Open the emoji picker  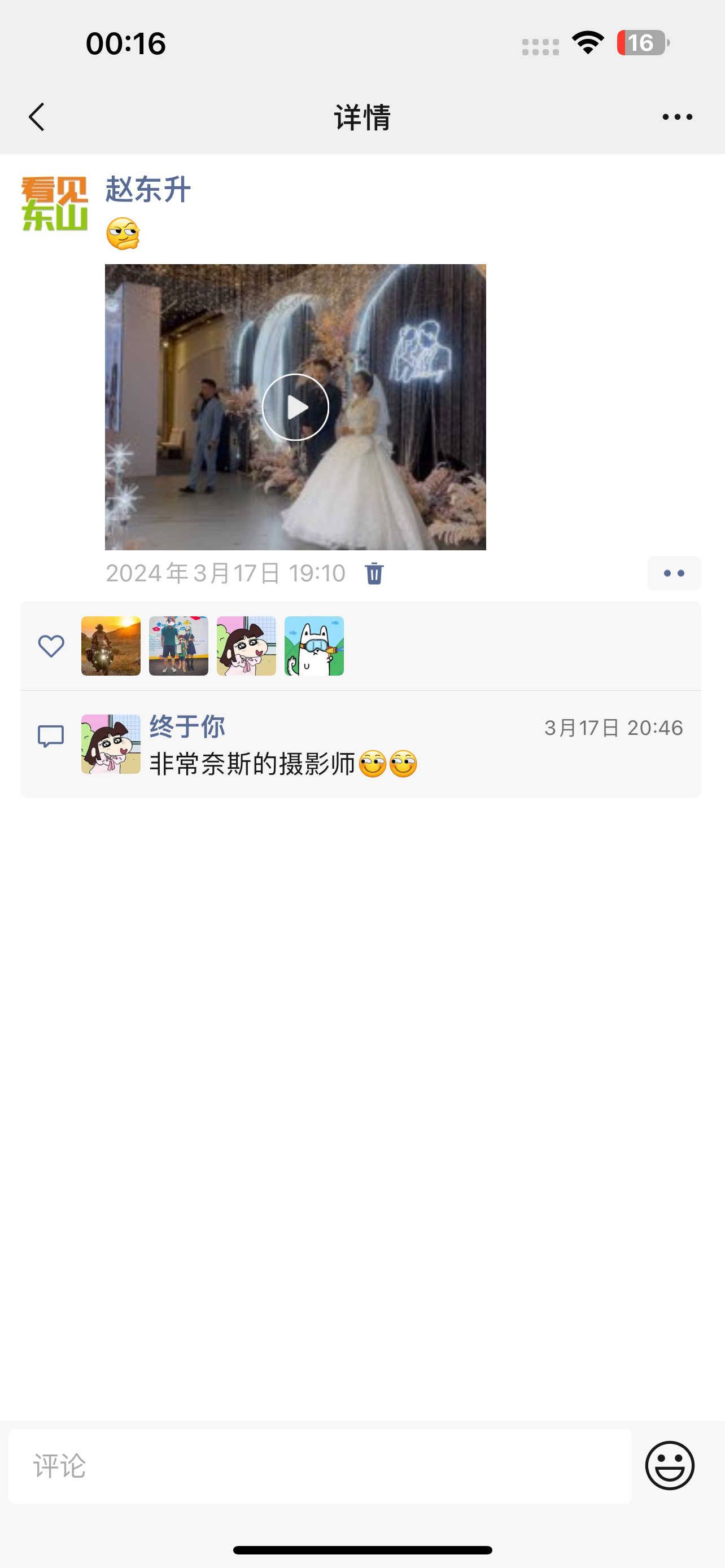[x=670, y=1466]
